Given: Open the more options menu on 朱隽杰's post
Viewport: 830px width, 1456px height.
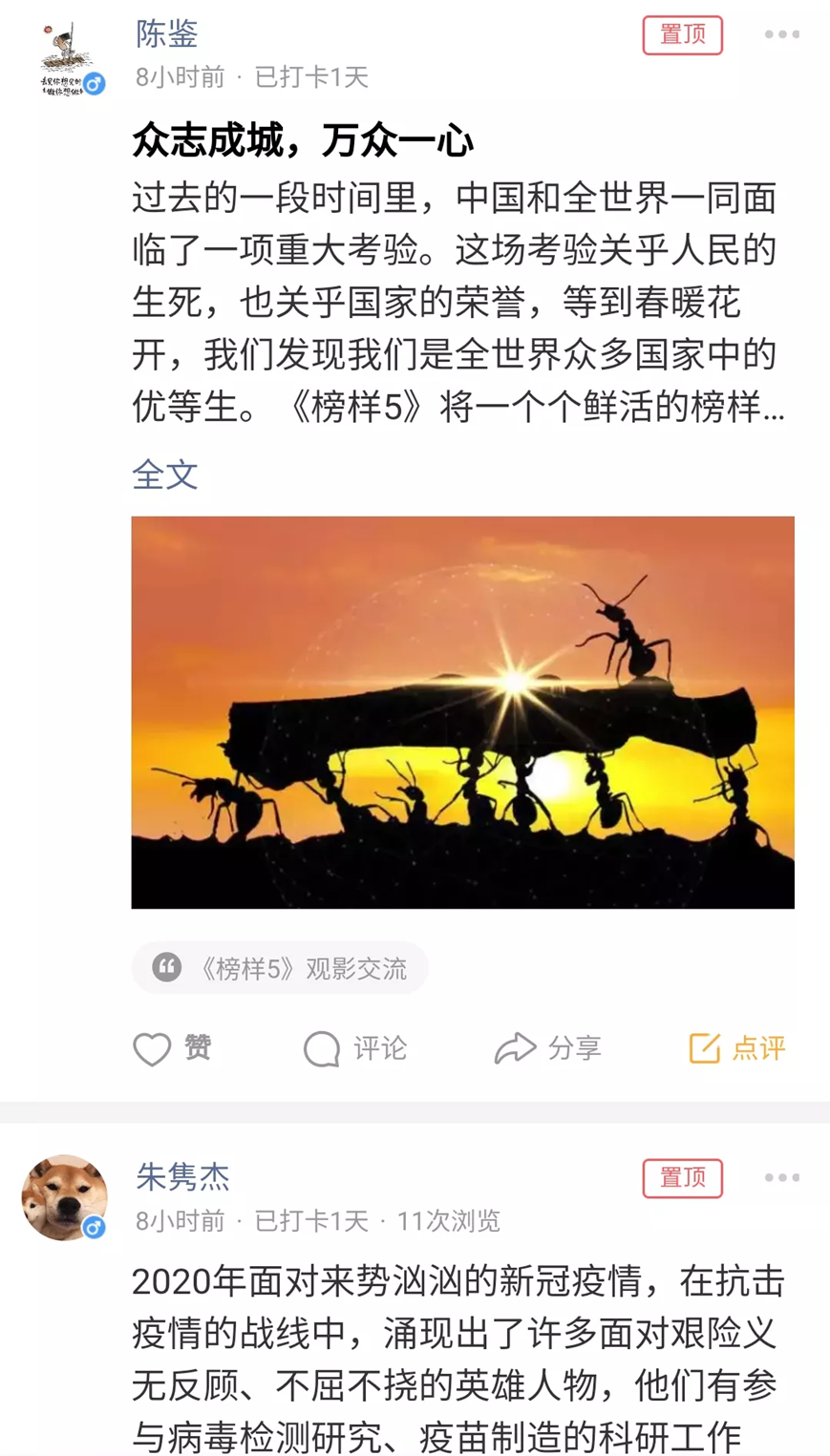Looking at the screenshot, I should coord(781,1178).
